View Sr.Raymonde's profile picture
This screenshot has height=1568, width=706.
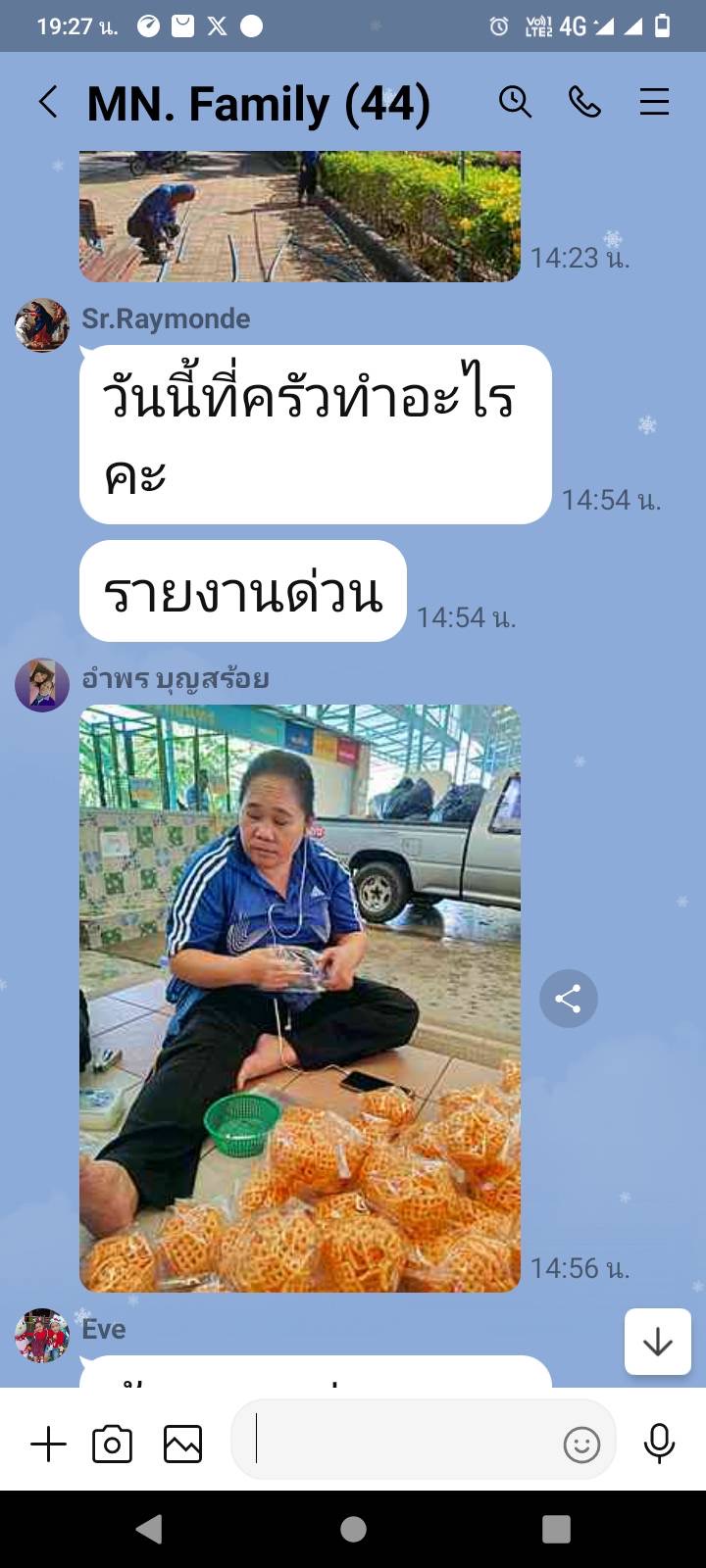pos(42,325)
